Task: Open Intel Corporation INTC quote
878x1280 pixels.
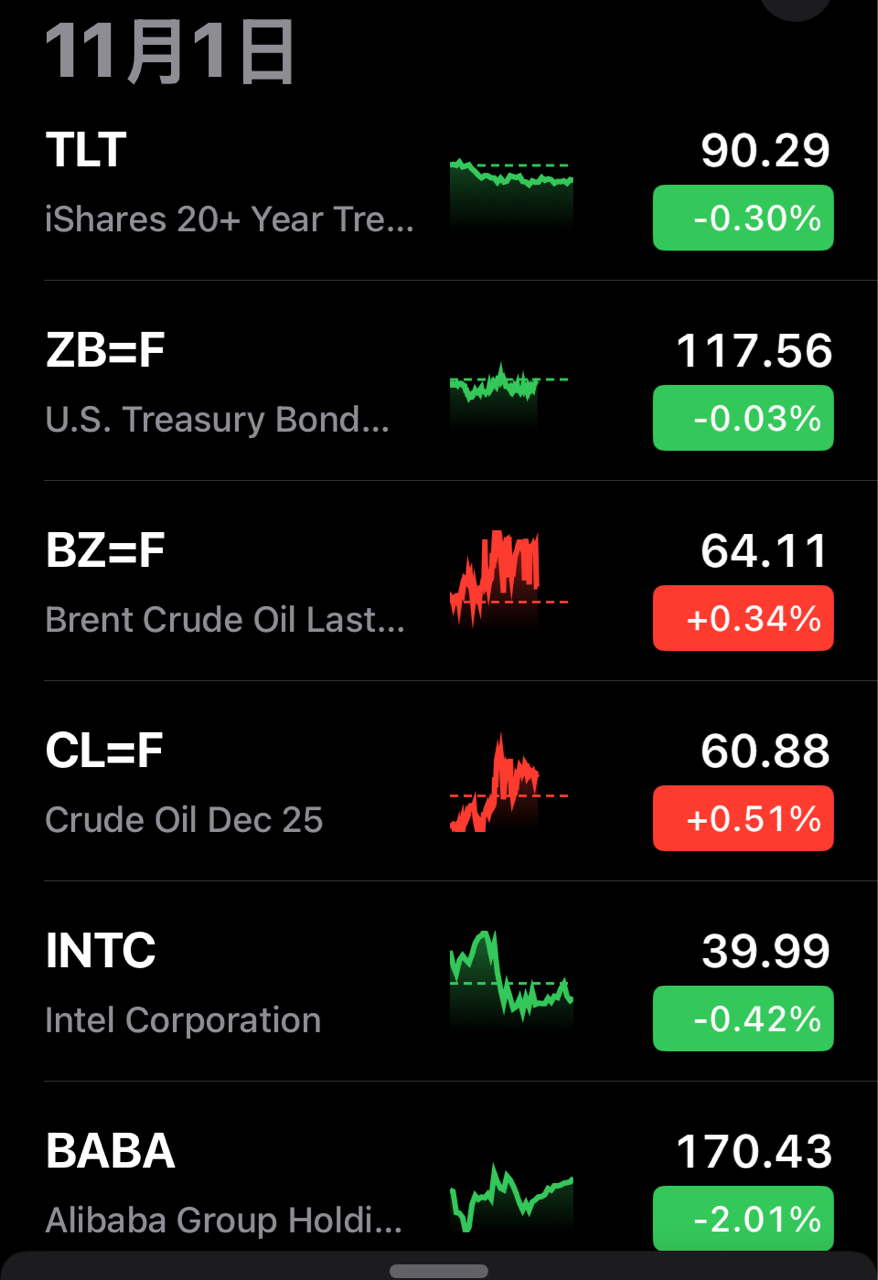Action: click(230, 985)
